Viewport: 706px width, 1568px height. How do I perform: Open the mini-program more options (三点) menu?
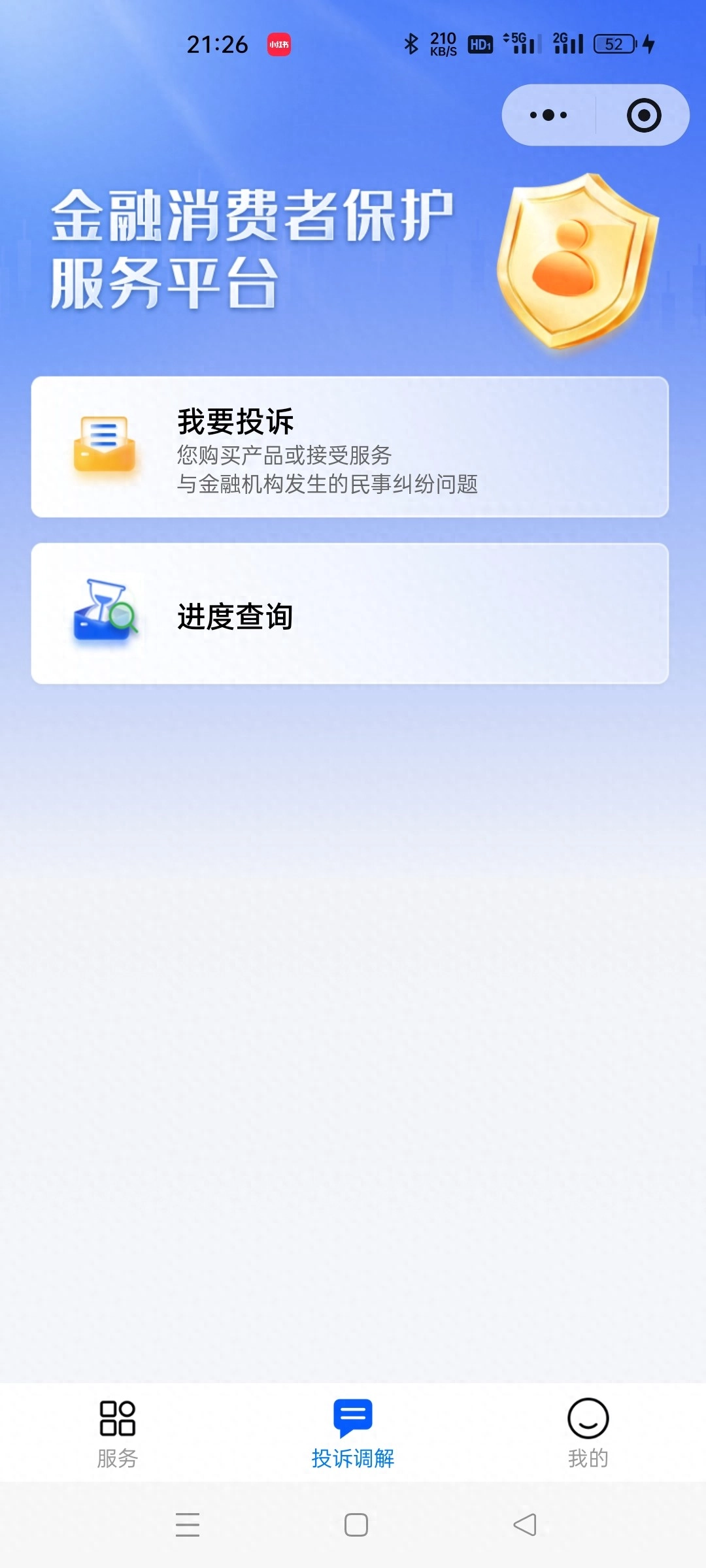(x=548, y=114)
